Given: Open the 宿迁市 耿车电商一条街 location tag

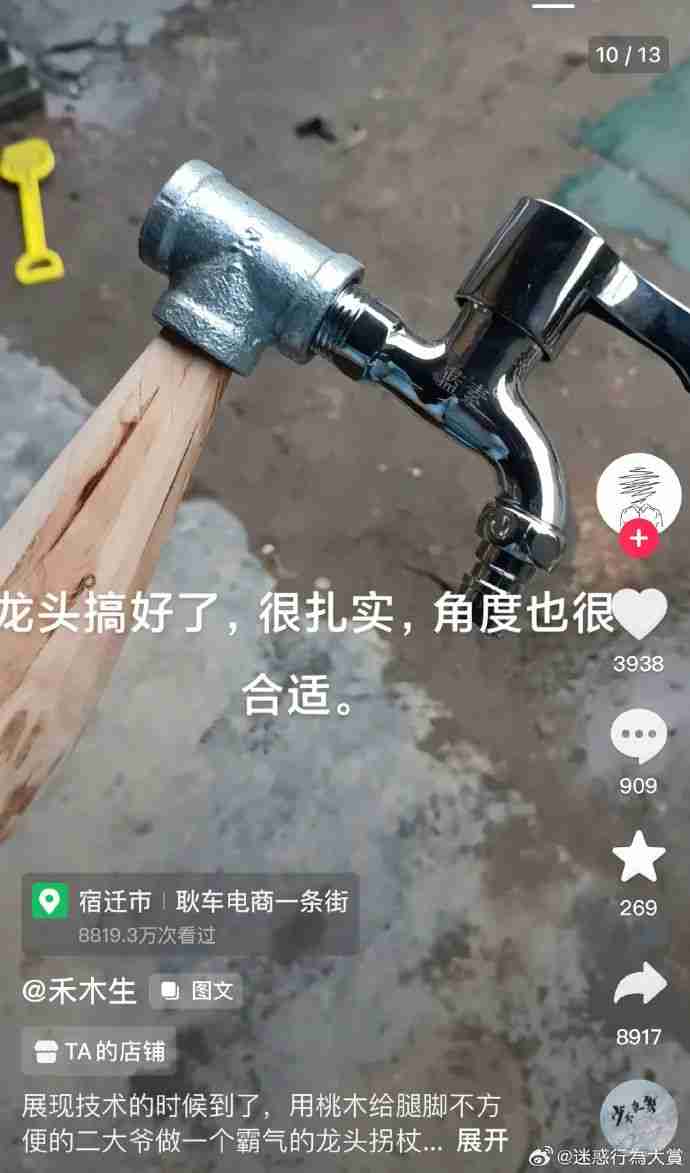Looking at the screenshot, I should [x=190, y=913].
